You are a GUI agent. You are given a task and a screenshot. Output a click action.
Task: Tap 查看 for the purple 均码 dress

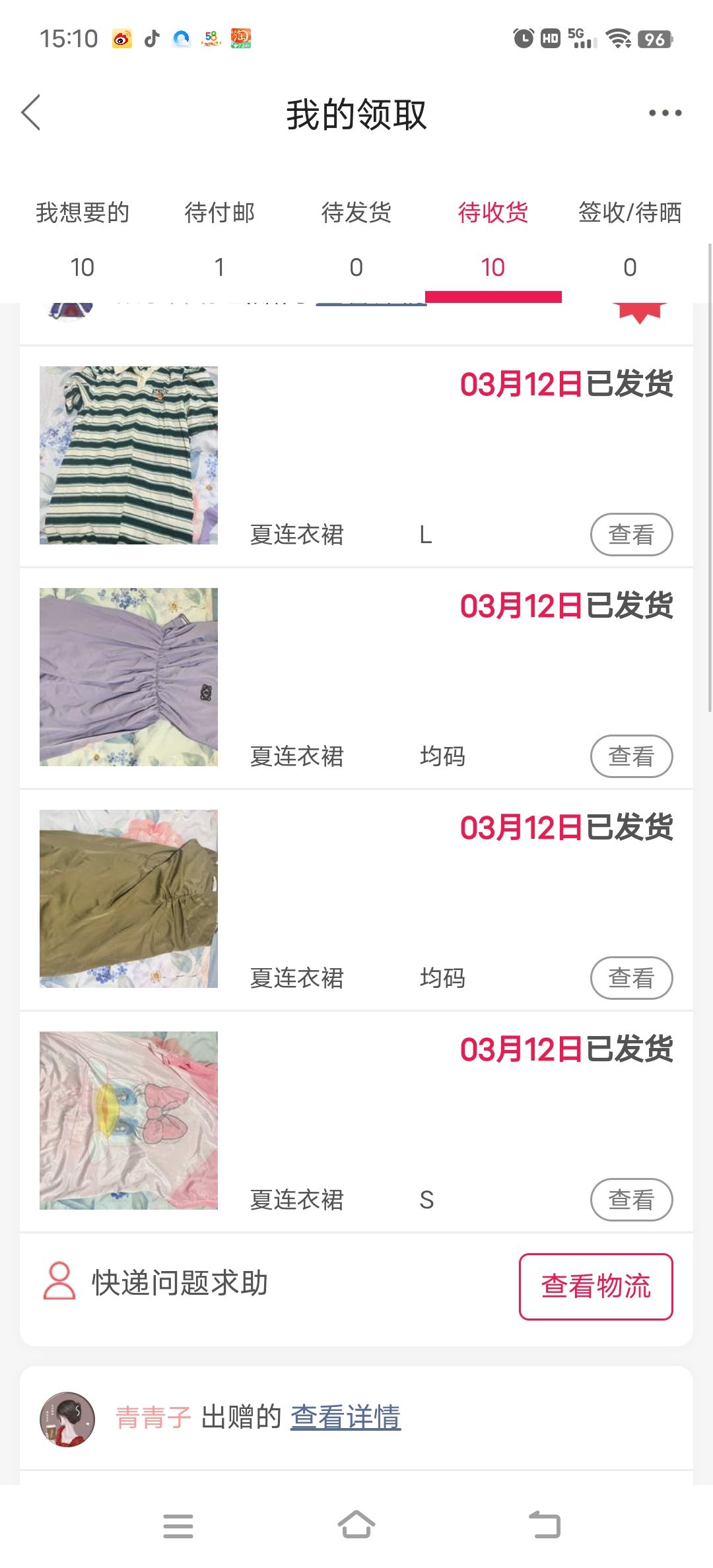click(x=631, y=756)
